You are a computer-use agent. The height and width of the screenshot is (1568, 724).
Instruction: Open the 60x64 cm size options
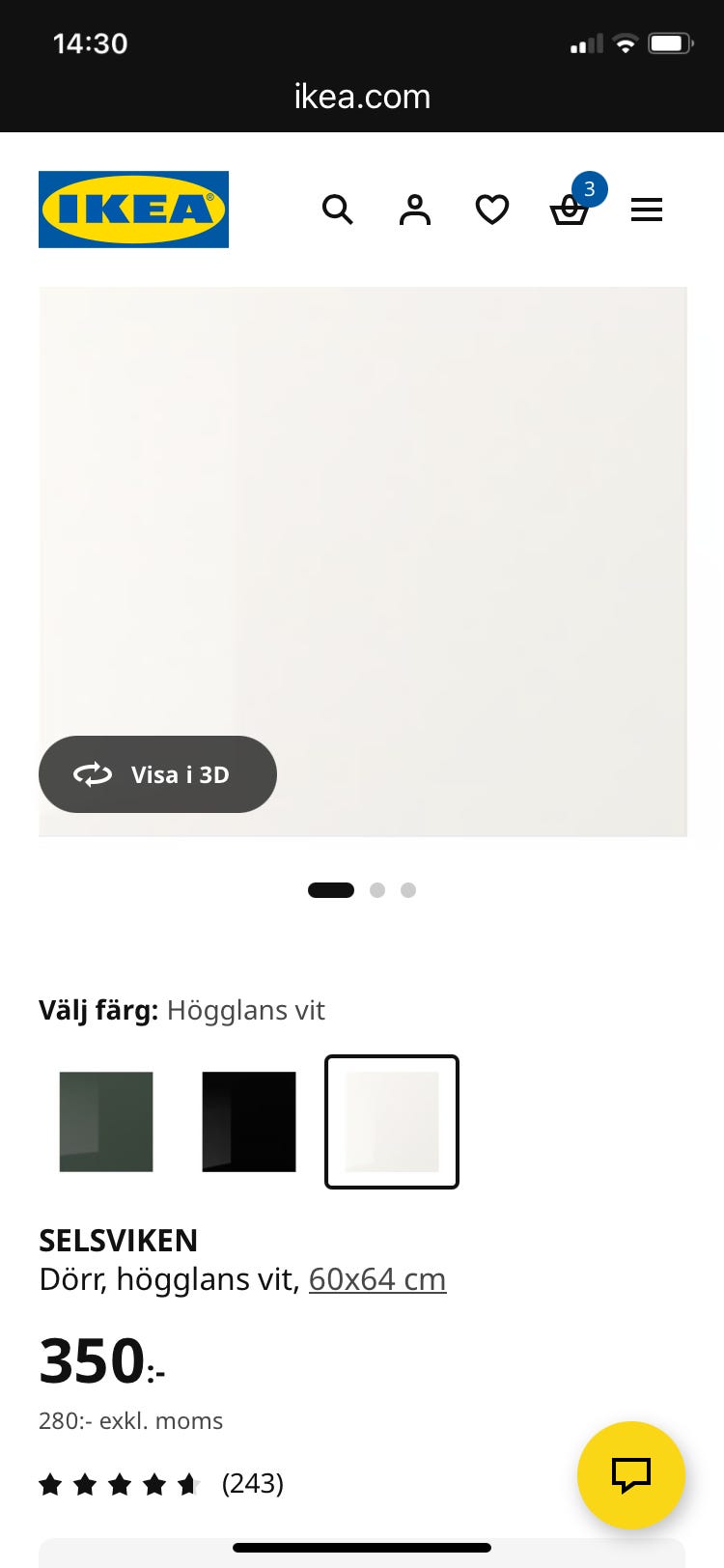pyautogui.click(x=376, y=1278)
